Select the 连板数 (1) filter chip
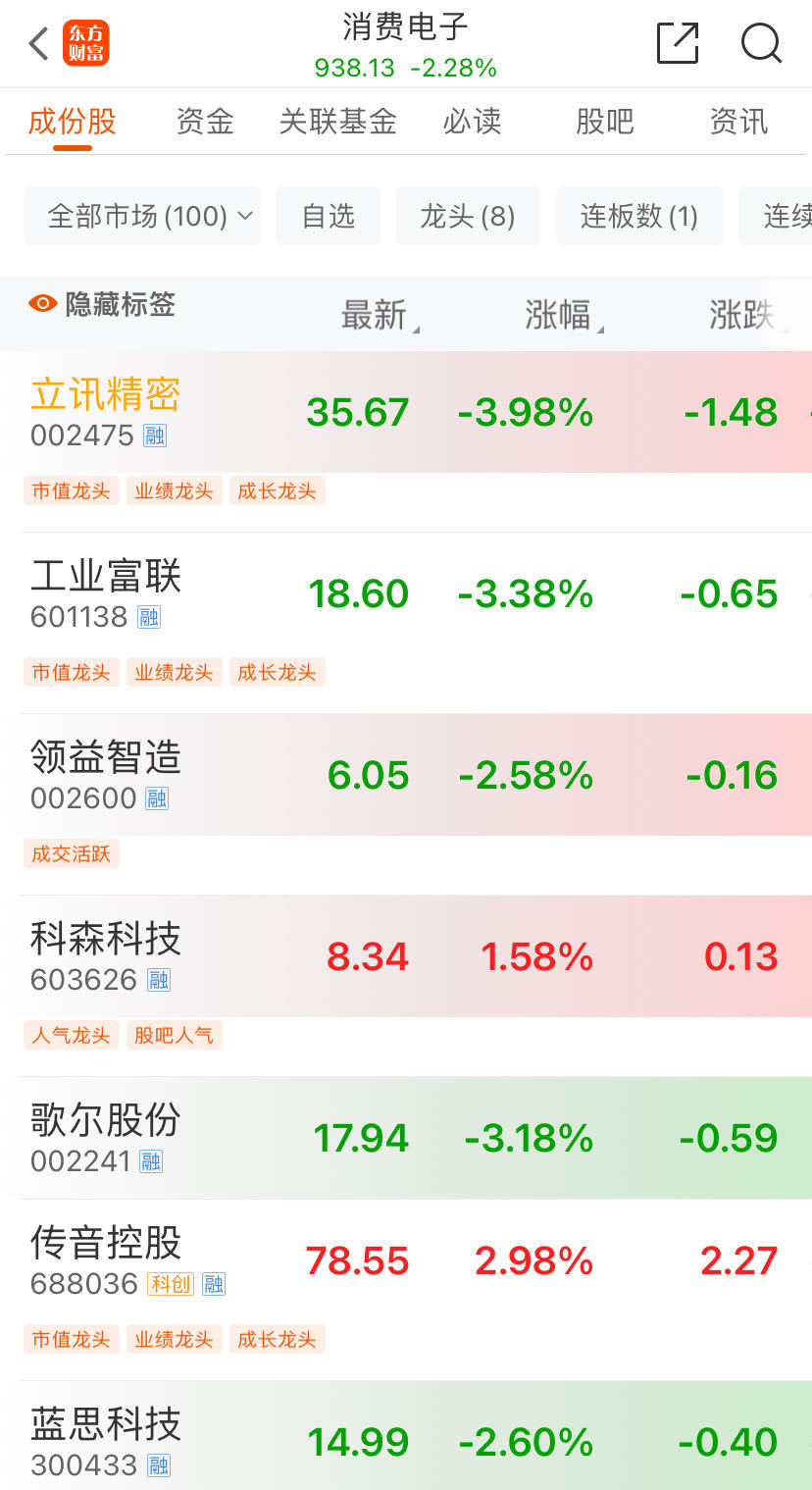Screen dimensions: 812x1490 639,216
